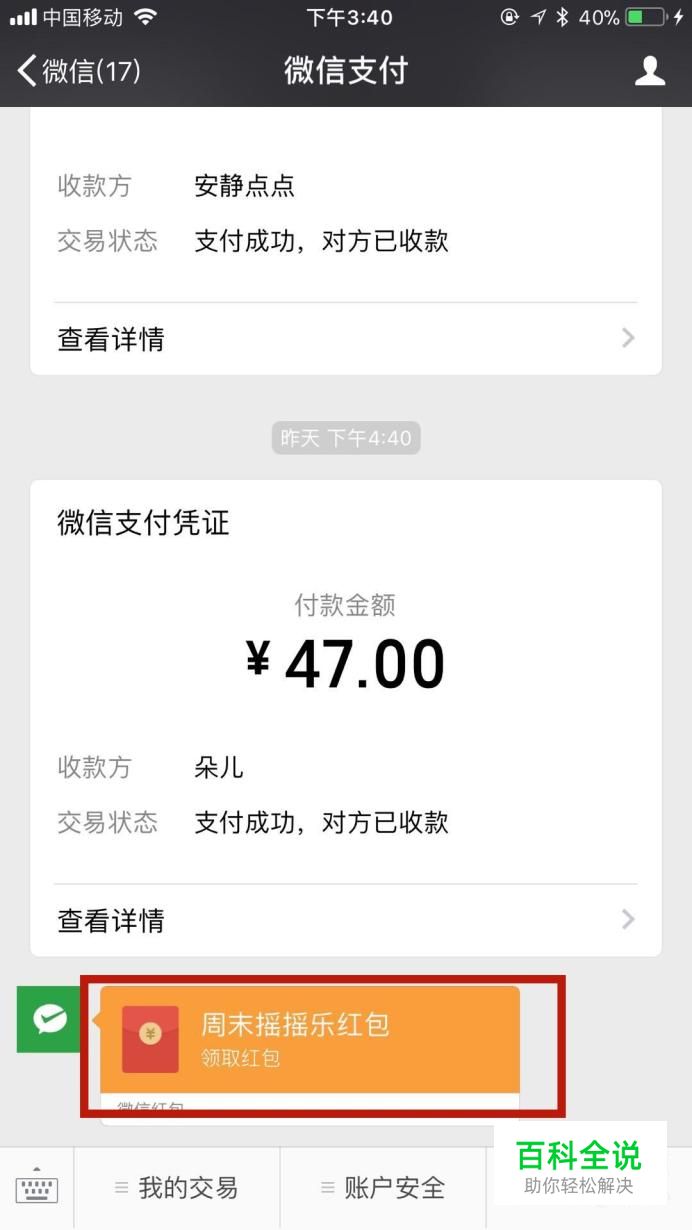Switch to keyboard input mode

(37, 1188)
